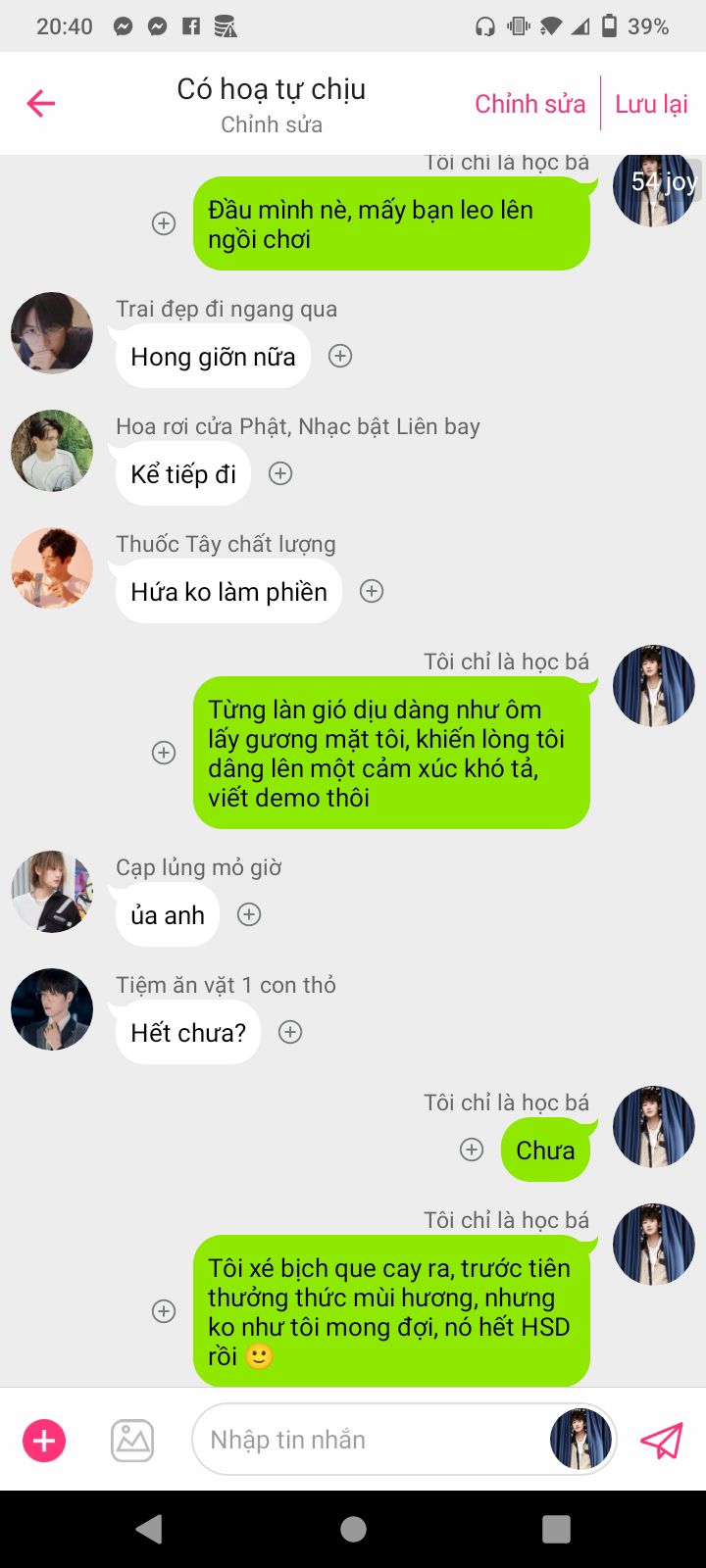Image resolution: width=706 pixels, height=1568 pixels.
Task: Go to the system home screen
Action: click(353, 1529)
